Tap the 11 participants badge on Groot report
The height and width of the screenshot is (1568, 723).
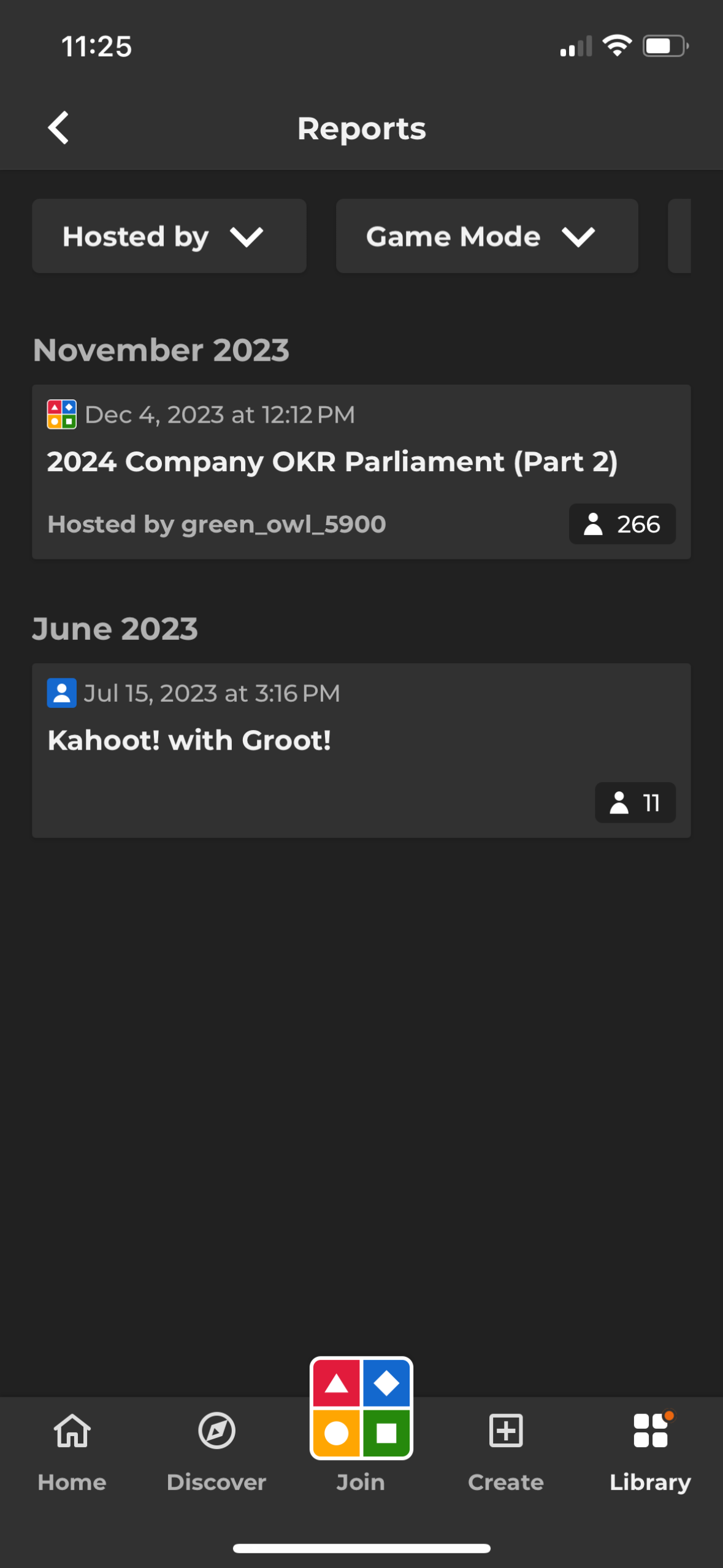point(635,802)
